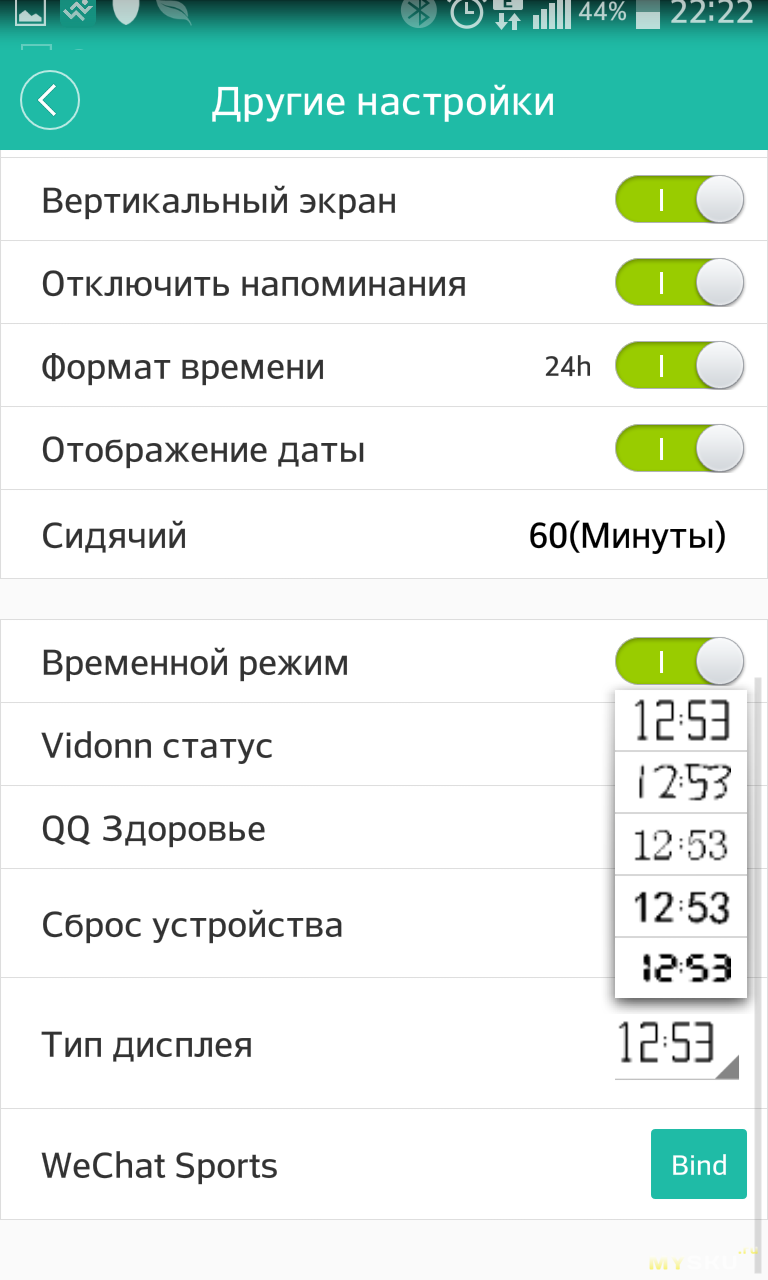
Task: Open the Vidonn статус row
Action: click(x=307, y=745)
